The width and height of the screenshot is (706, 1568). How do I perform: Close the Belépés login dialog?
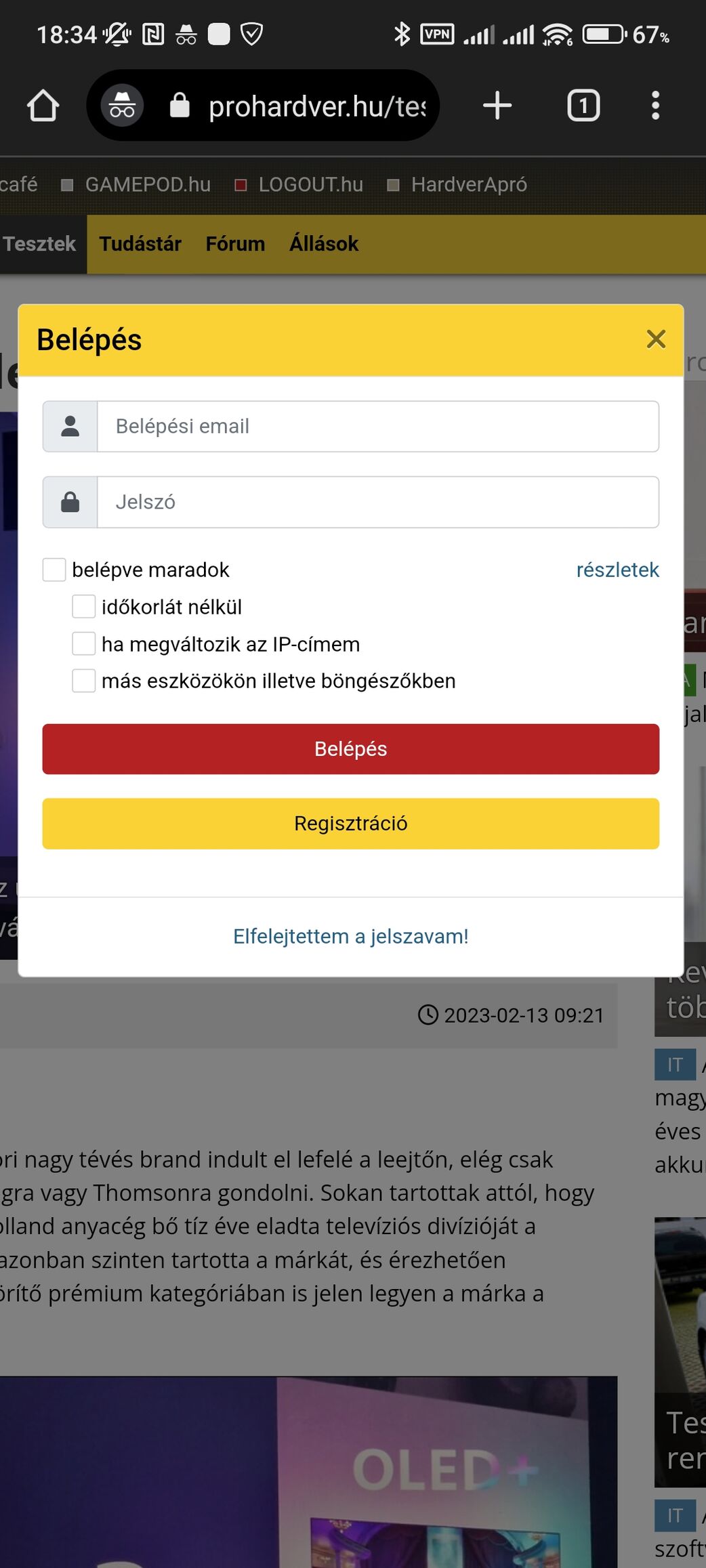click(x=656, y=339)
